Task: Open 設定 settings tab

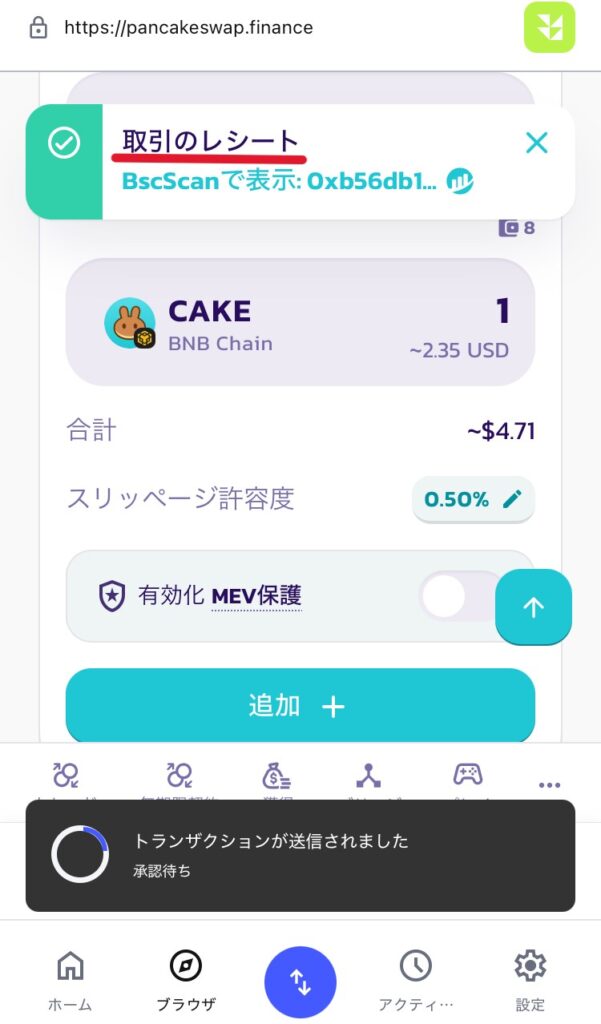Action: coord(530,980)
